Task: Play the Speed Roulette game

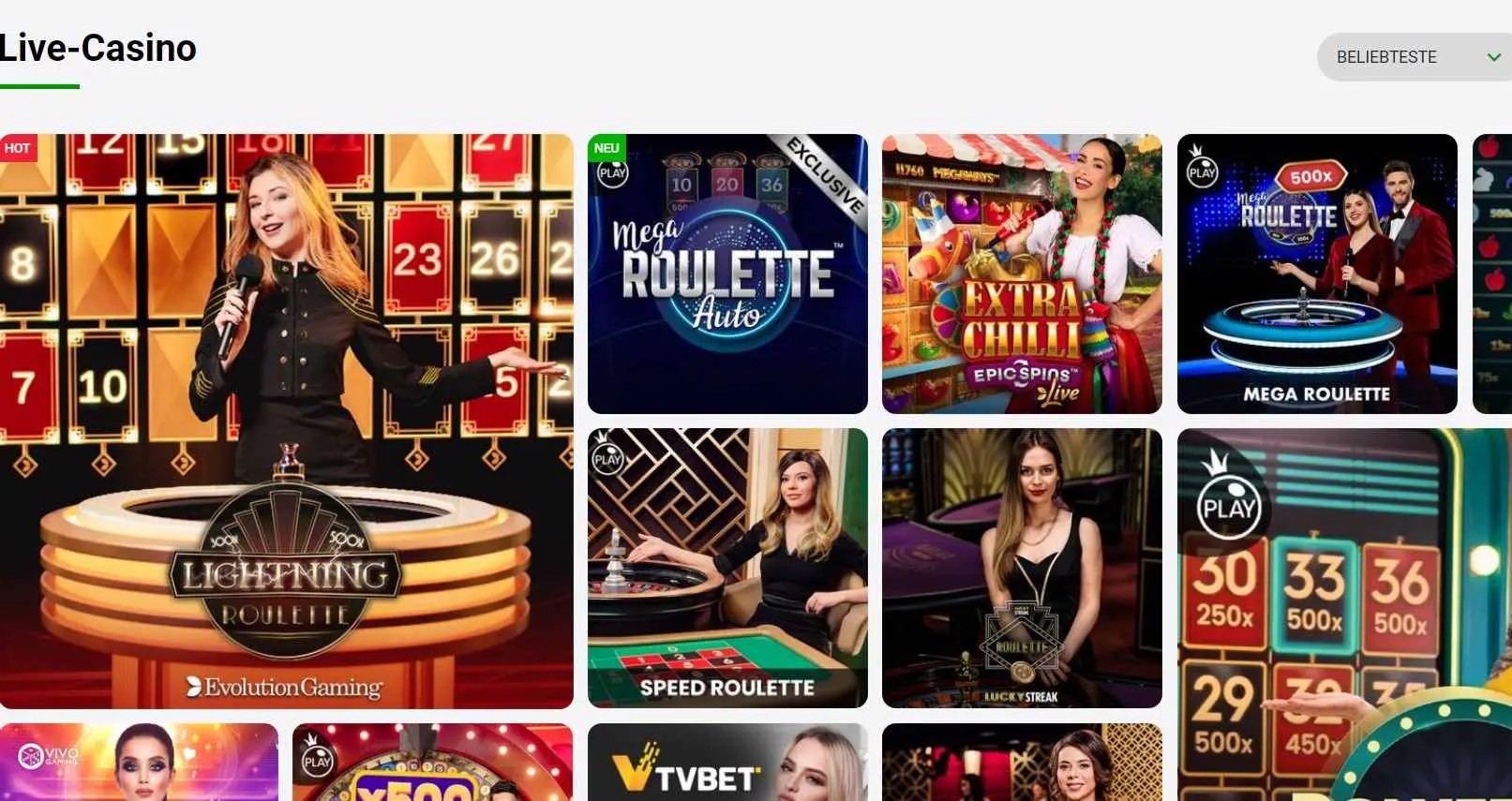Action: 727,568
